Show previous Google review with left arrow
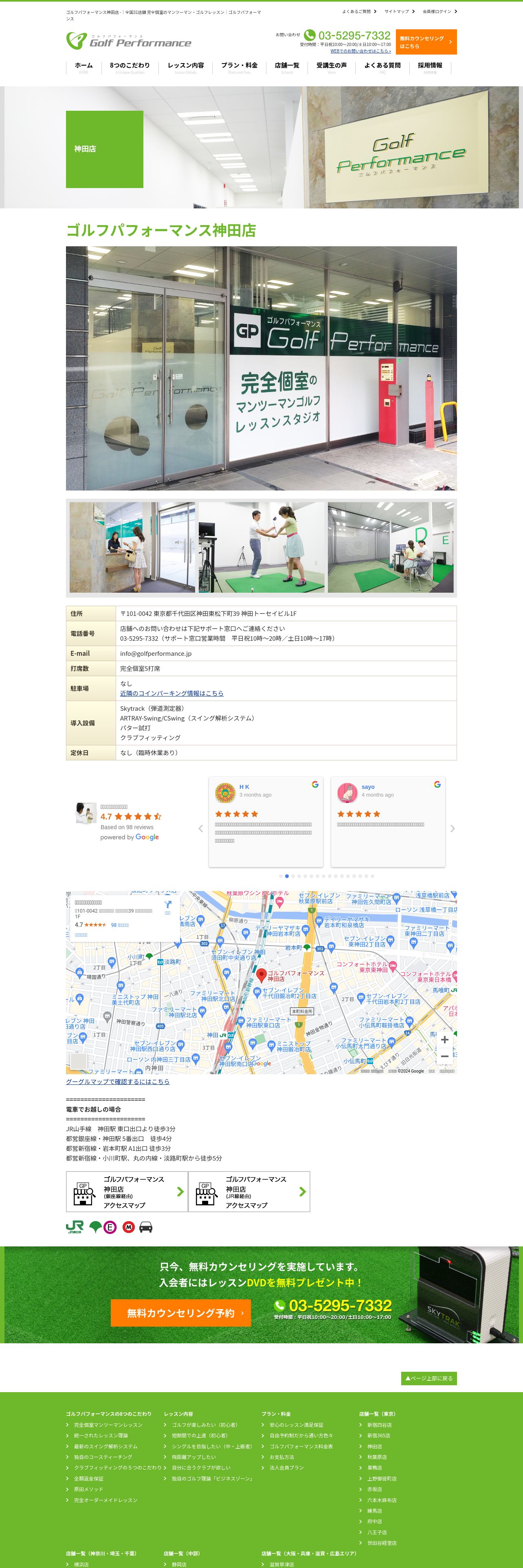Image resolution: width=523 pixels, height=1568 pixels. pyautogui.click(x=201, y=828)
